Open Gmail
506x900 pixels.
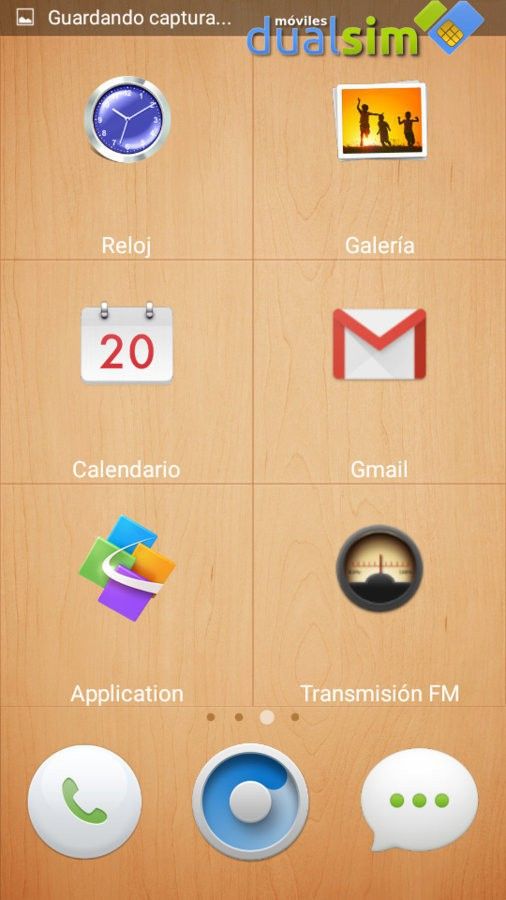pos(379,343)
